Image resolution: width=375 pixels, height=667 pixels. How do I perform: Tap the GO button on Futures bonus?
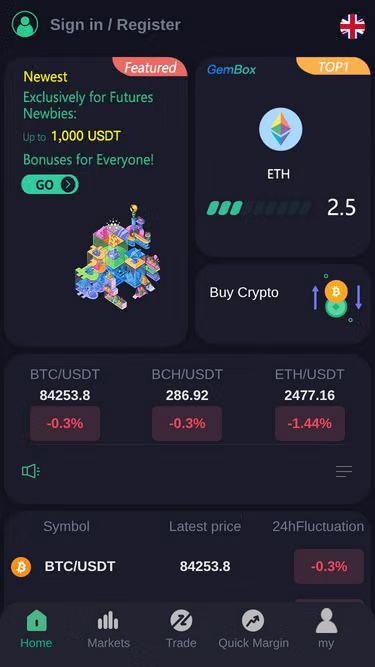click(50, 184)
